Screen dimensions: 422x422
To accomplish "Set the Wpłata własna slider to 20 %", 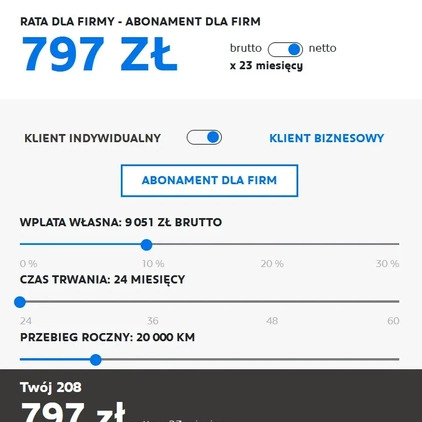I will click(273, 244).
